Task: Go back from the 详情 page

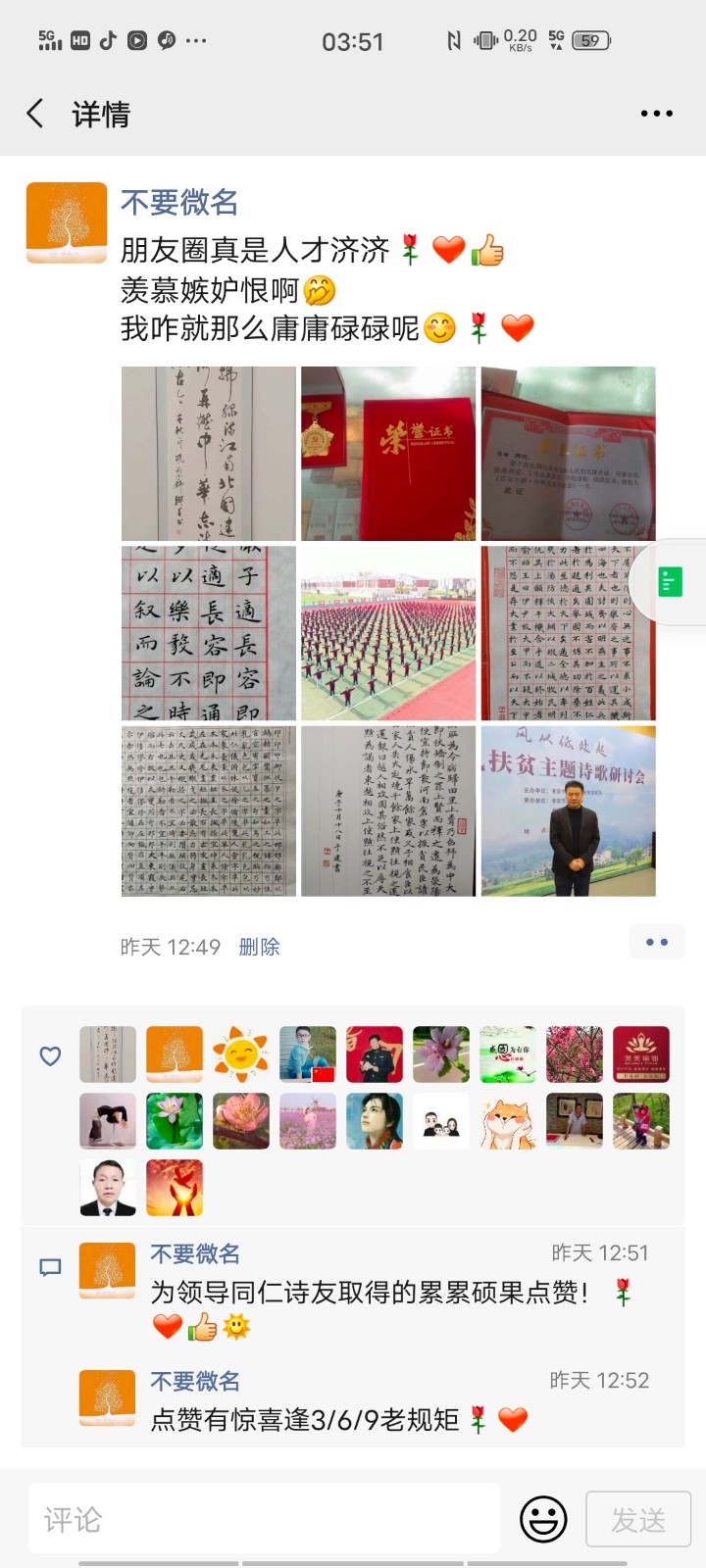Action: tap(35, 114)
